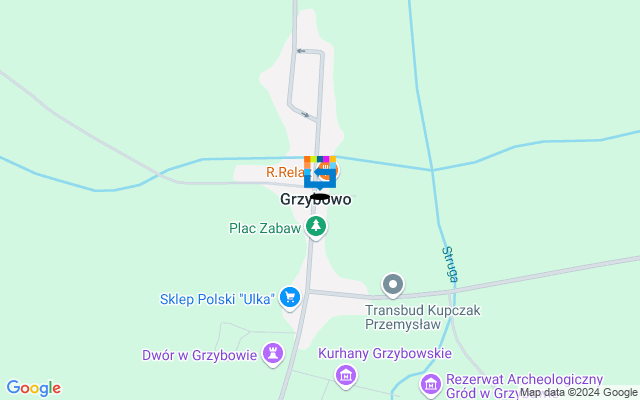Select the Sklep Polski "Ulka" shop pin
This screenshot has height=400, width=640.
point(290,297)
